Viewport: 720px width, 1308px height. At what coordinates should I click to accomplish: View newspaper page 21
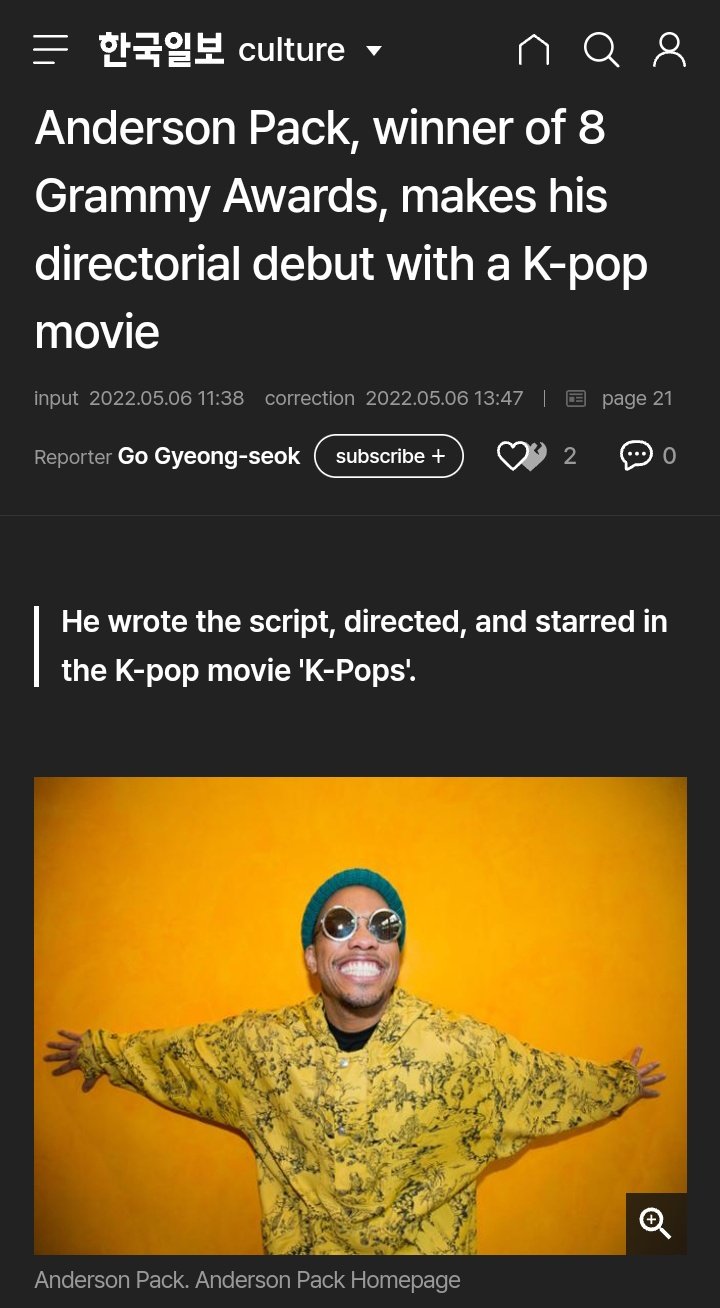coord(620,398)
